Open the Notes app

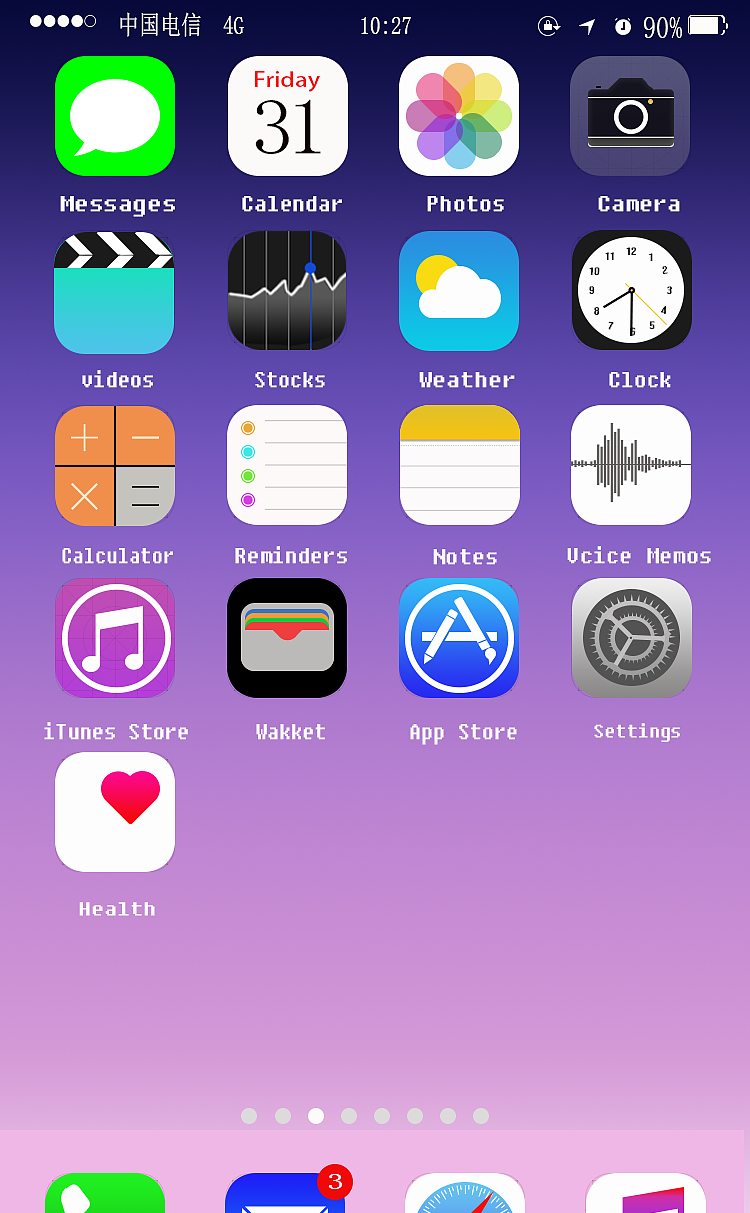tap(460, 465)
